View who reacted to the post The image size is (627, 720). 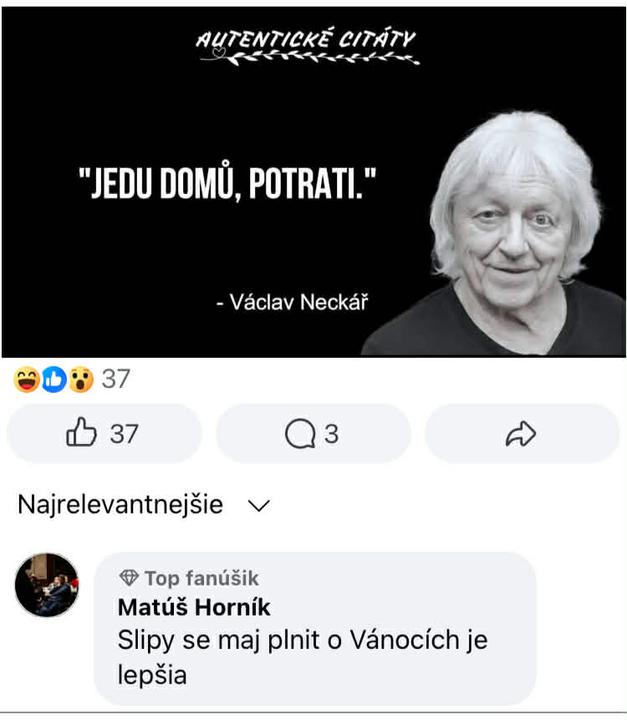pyautogui.click(x=72, y=379)
